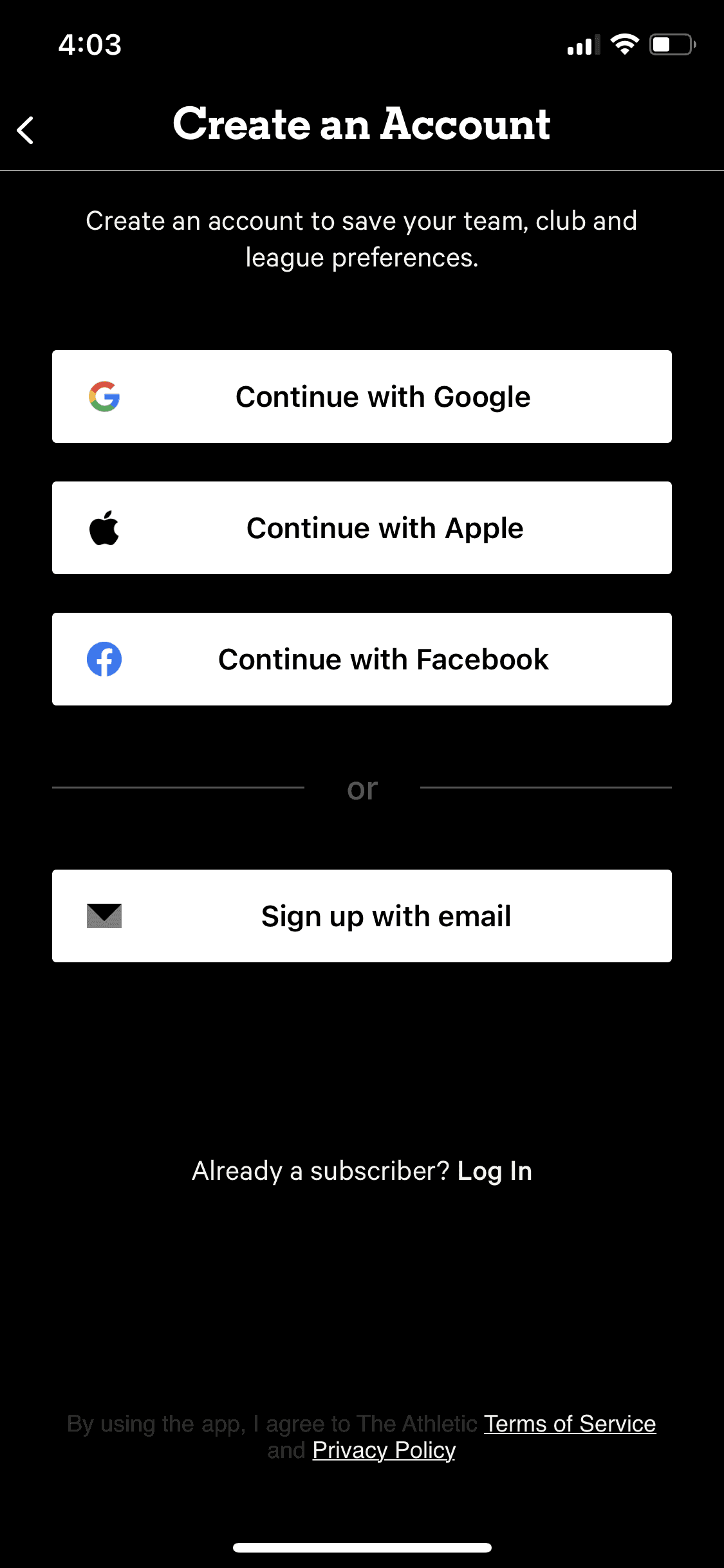The image size is (724, 1568).
Task: Open the Terms of Service link
Action: (x=570, y=1424)
